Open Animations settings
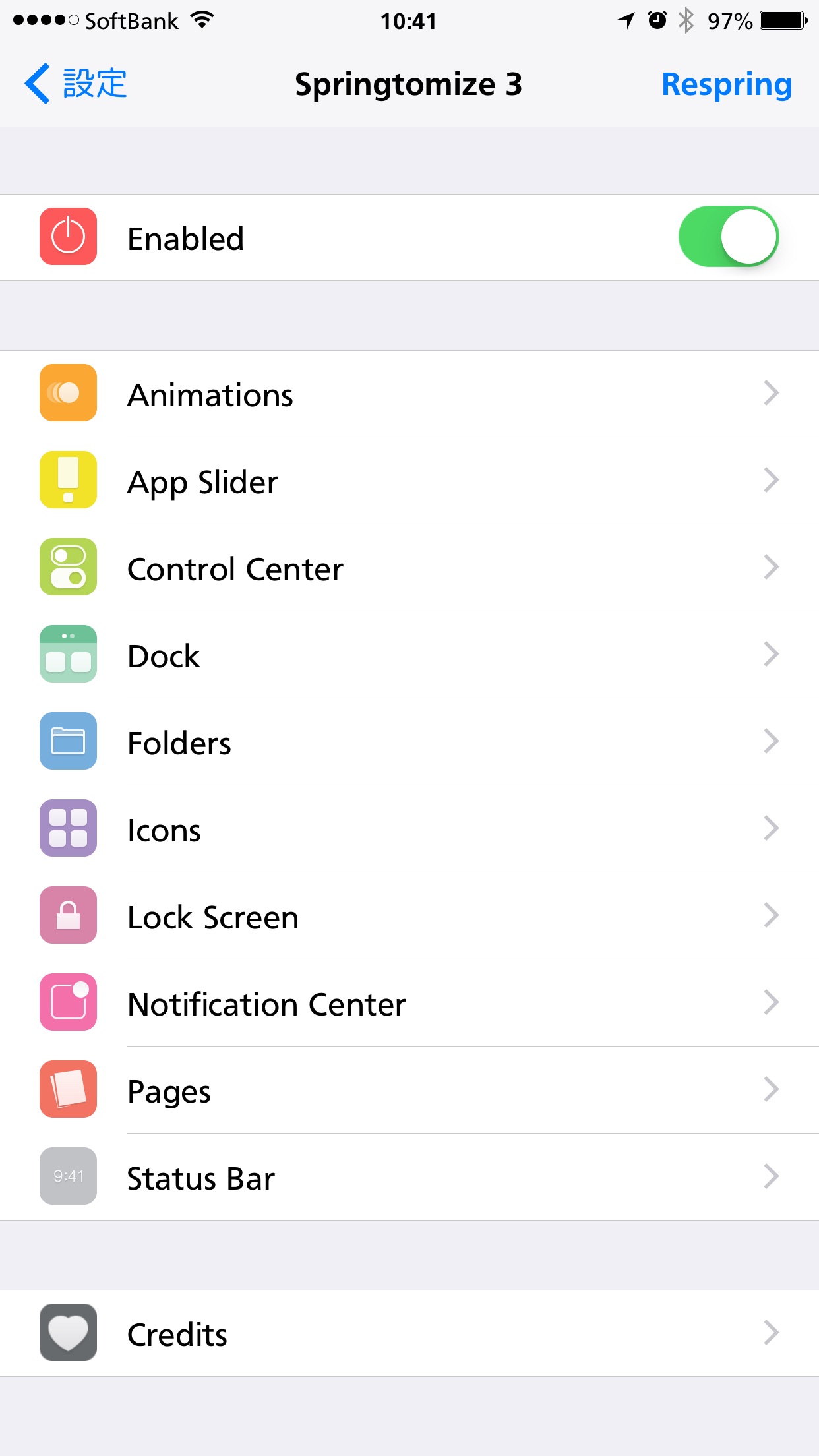 (x=409, y=394)
